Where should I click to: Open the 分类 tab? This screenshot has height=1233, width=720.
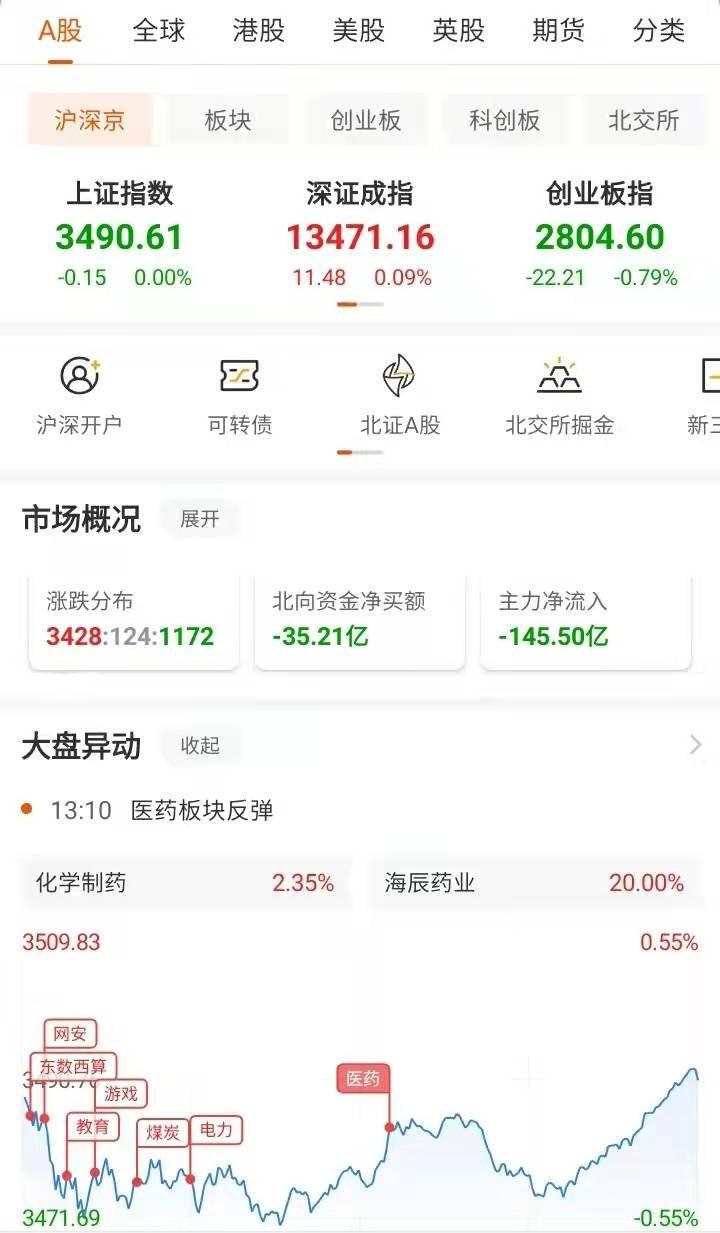659,31
